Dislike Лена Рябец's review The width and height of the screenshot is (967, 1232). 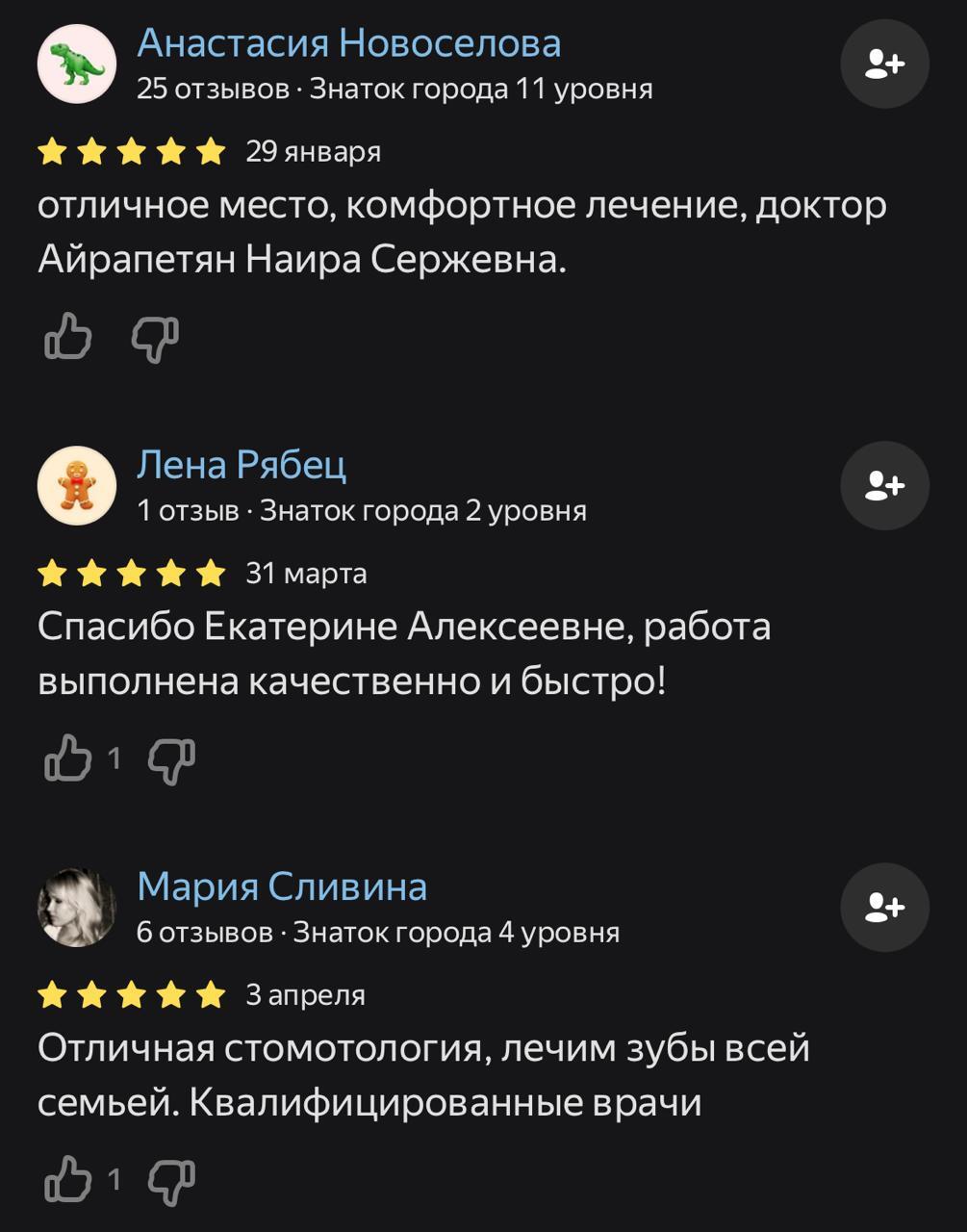pyautogui.click(x=171, y=760)
